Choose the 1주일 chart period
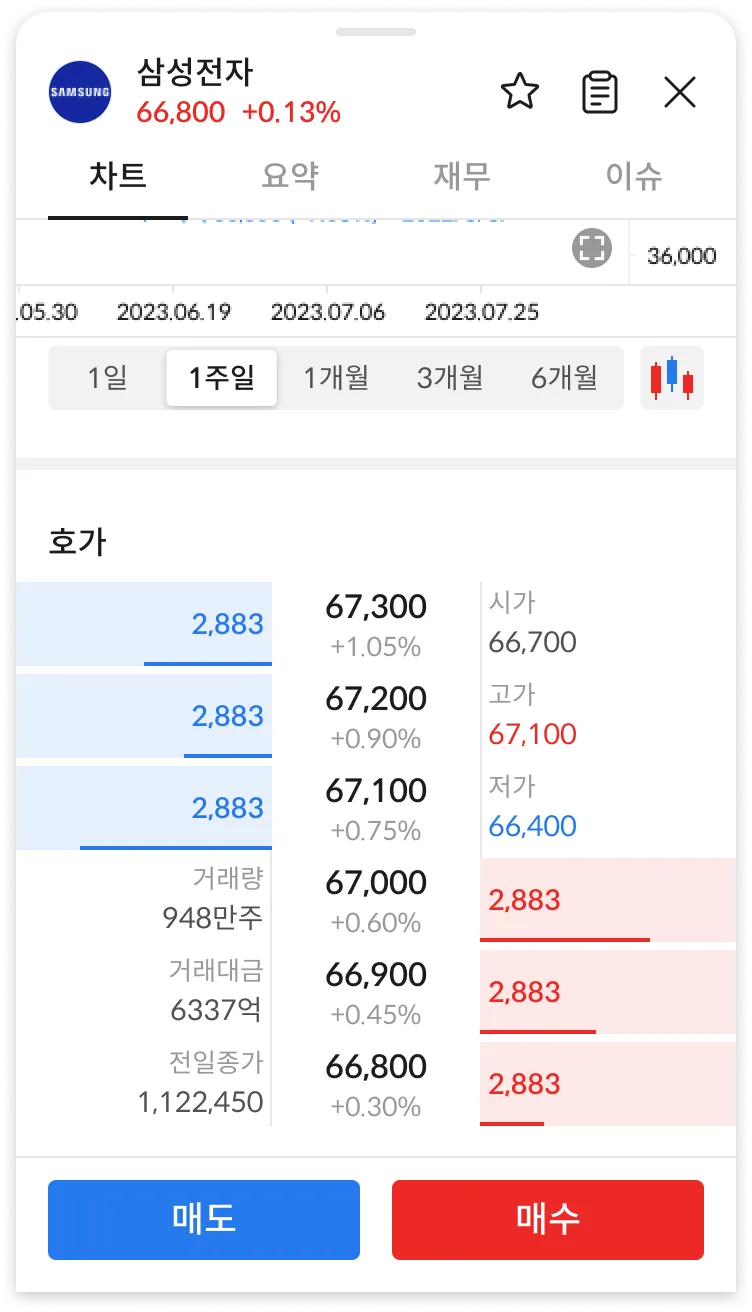Viewport: 752px width, 1312px height. [221, 378]
